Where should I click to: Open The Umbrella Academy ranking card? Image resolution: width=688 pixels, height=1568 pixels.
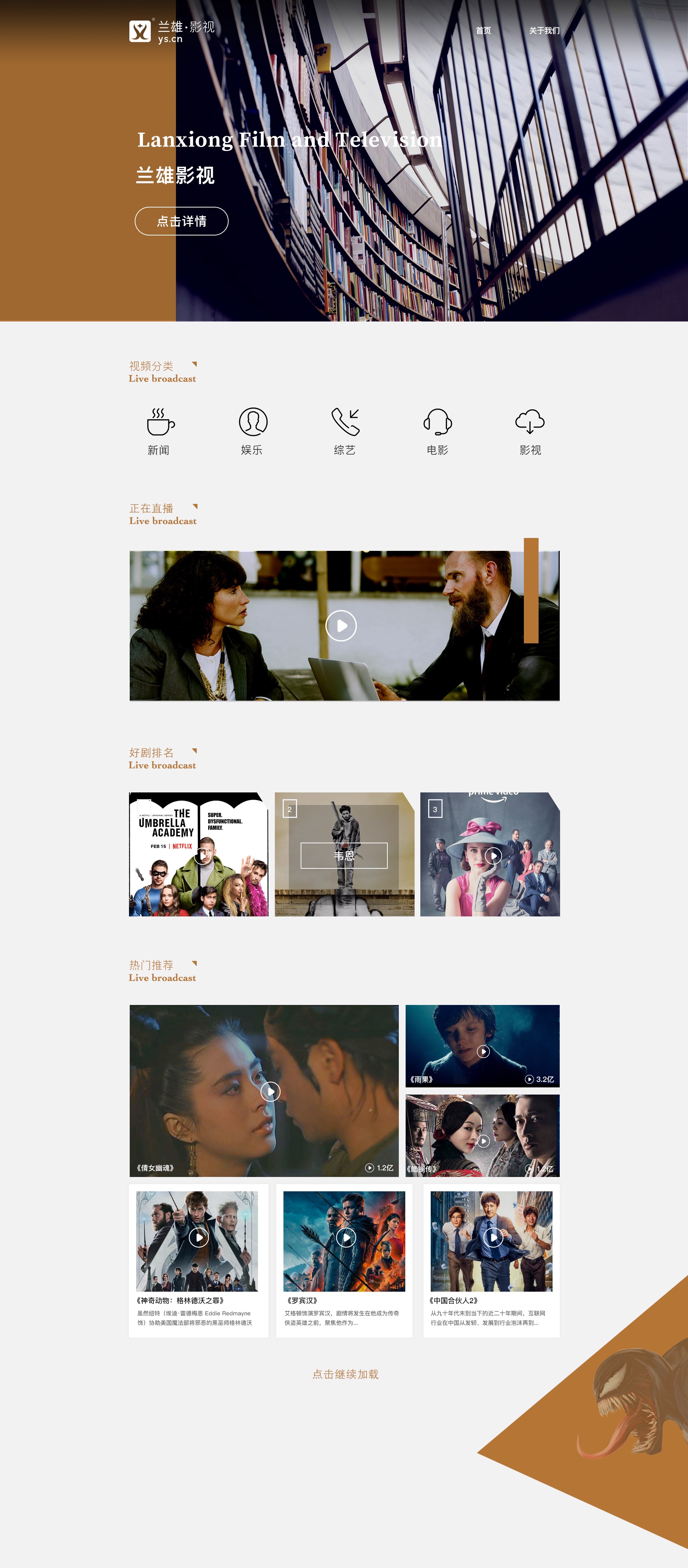point(199,855)
